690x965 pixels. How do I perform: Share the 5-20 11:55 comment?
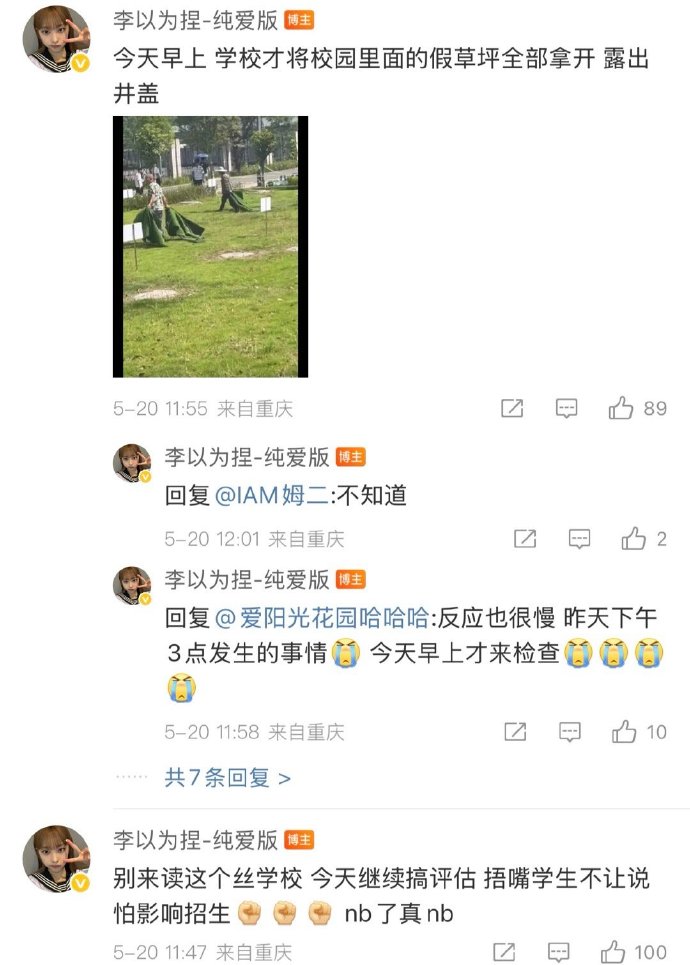[x=512, y=409]
